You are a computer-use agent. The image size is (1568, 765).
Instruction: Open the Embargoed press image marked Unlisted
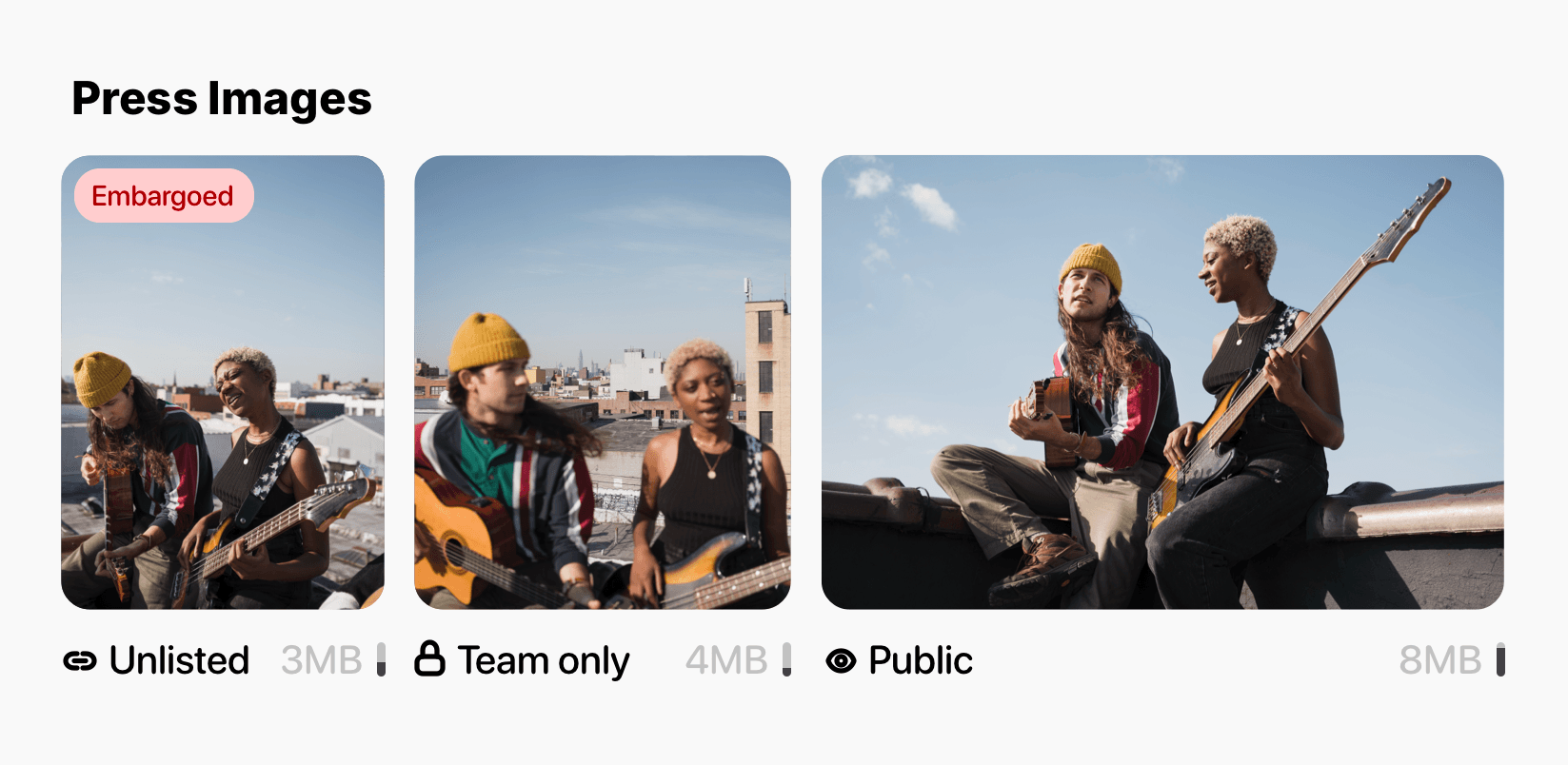[223, 400]
